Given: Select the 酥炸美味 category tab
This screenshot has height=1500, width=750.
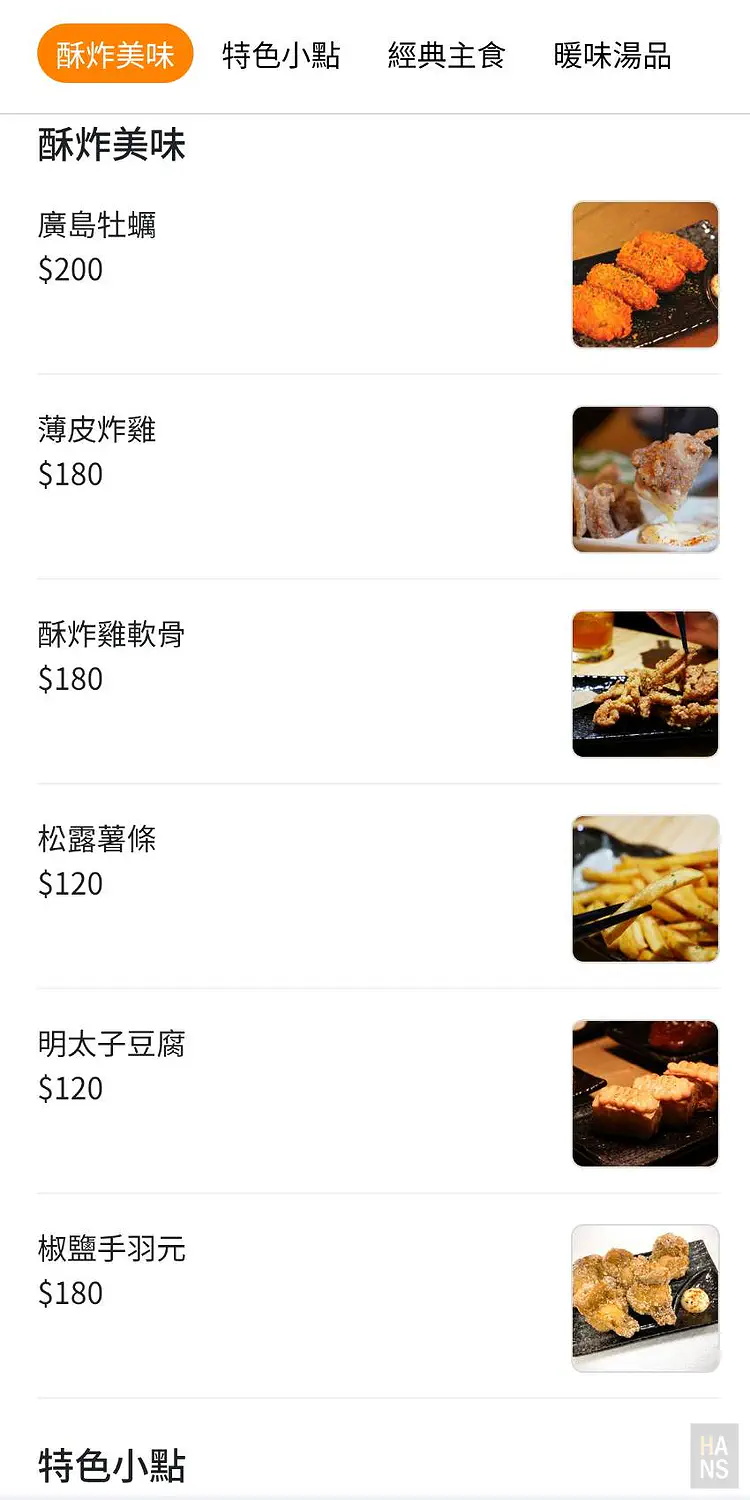Looking at the screenshot, I should pyautogui.click(x=115, y=54).
